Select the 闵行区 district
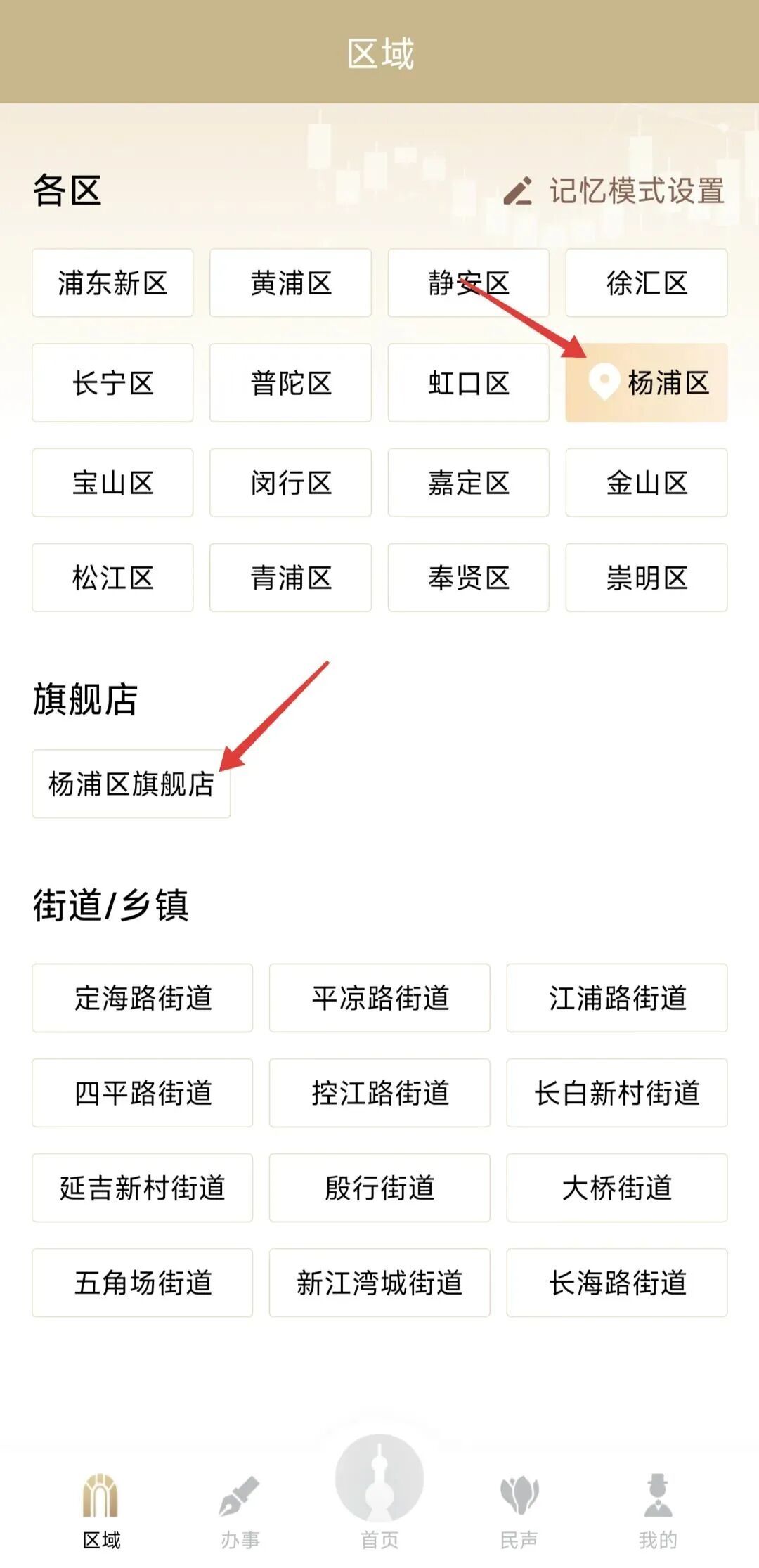759x1568 pixels. pyautogui.click(x=290, y=483)
